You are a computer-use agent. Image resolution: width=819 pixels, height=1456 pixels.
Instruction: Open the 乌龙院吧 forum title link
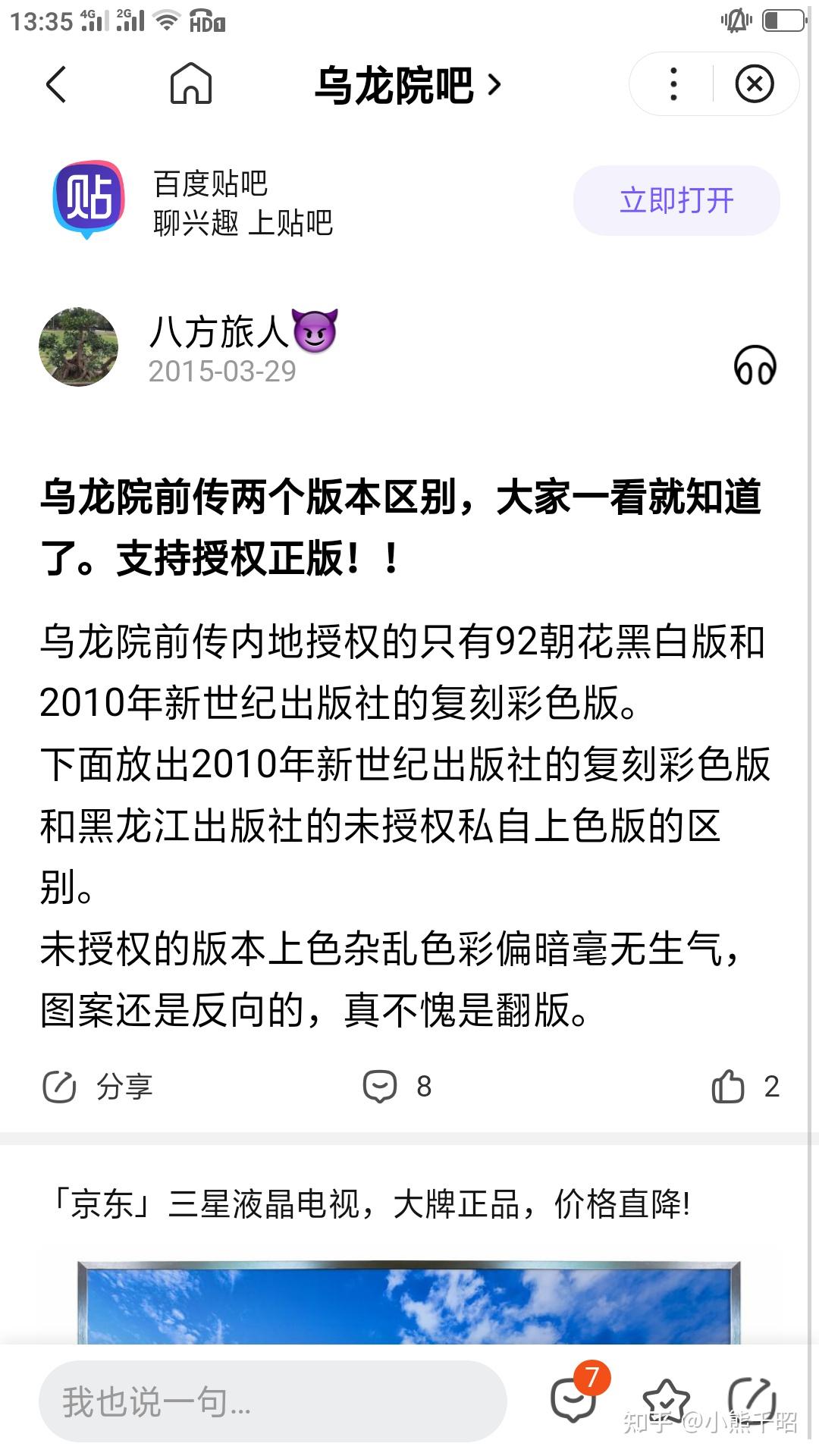click(x=407, y=85)
